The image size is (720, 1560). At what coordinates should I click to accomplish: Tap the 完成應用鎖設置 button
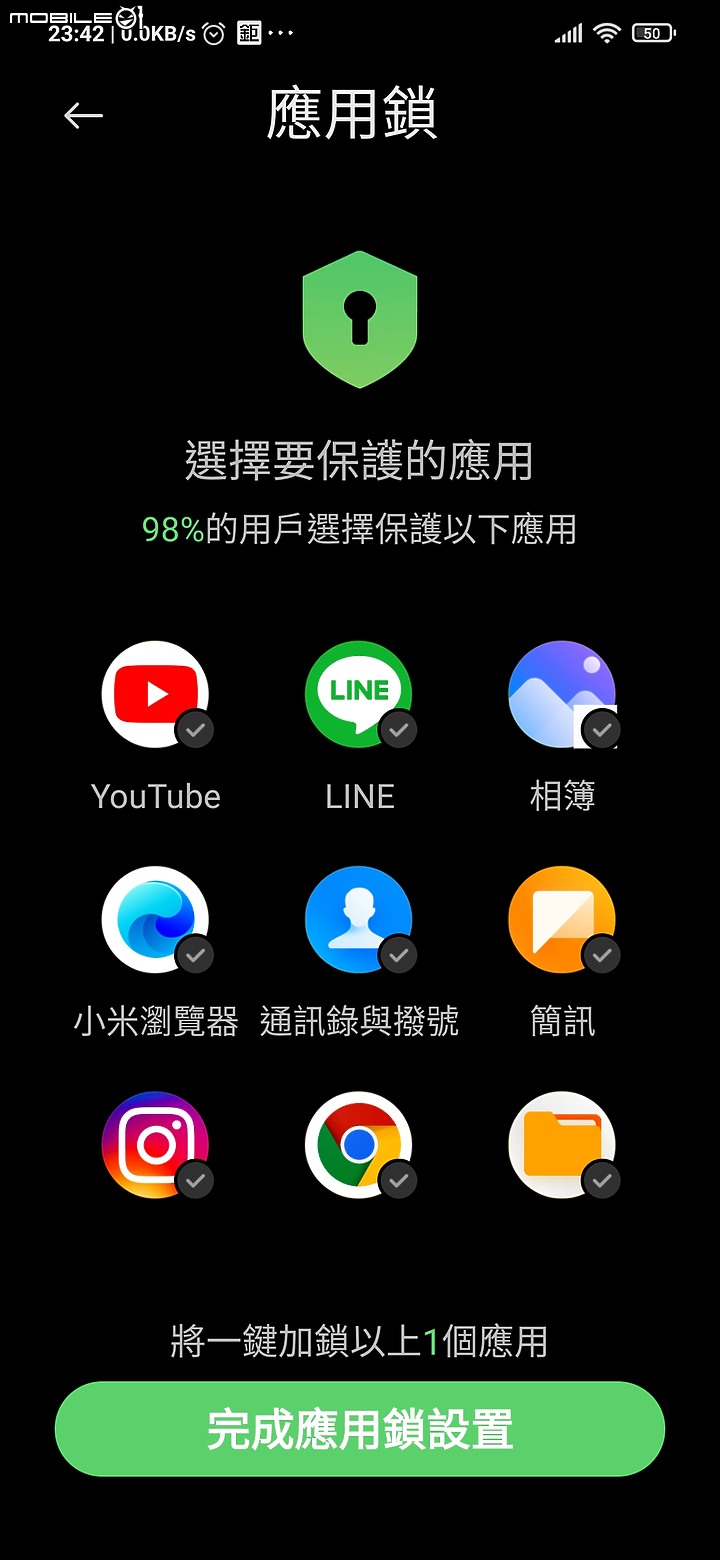(x=360, y=1429)
